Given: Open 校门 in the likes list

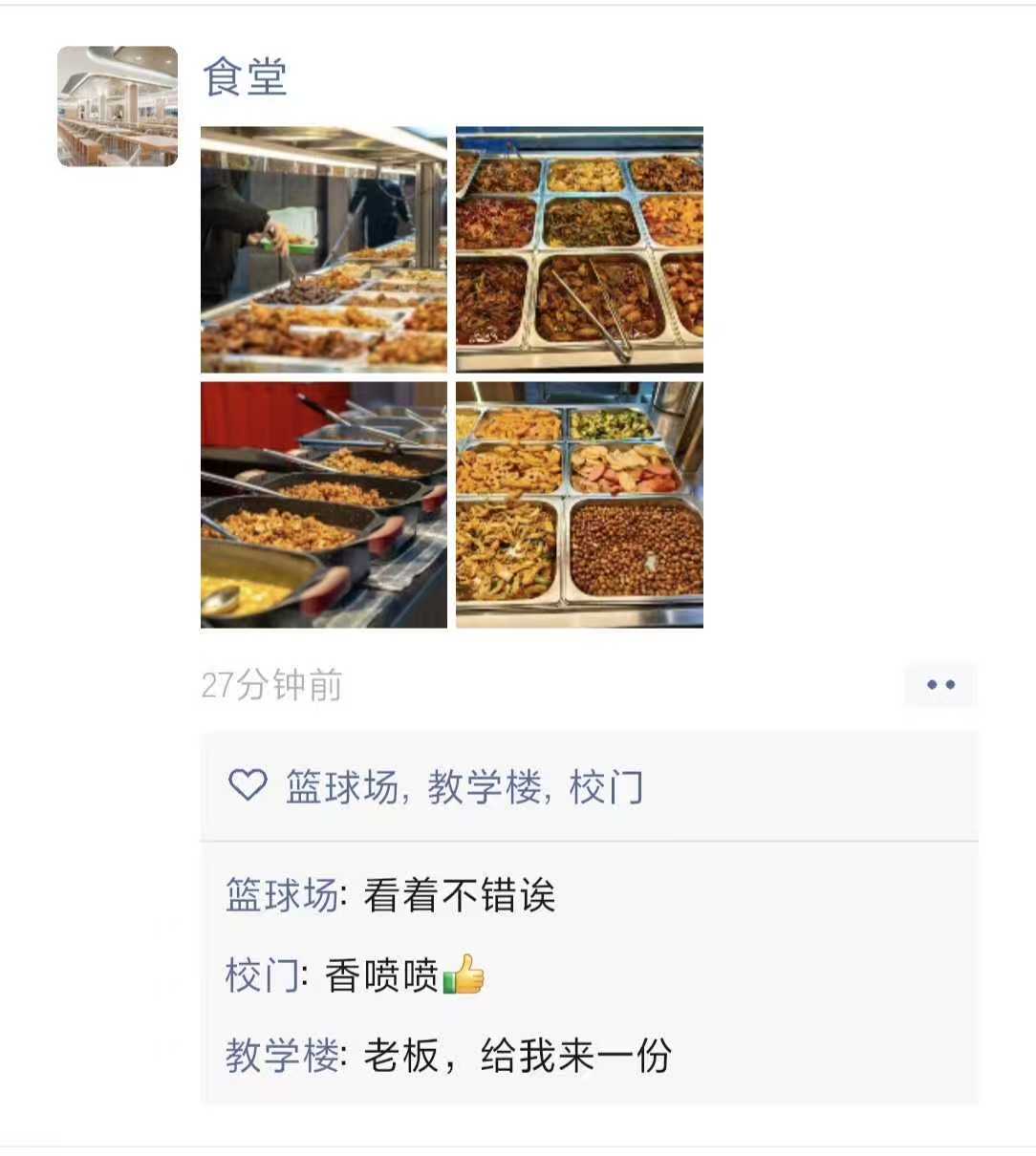Looking at the screenshot, I should coord(606,787).
